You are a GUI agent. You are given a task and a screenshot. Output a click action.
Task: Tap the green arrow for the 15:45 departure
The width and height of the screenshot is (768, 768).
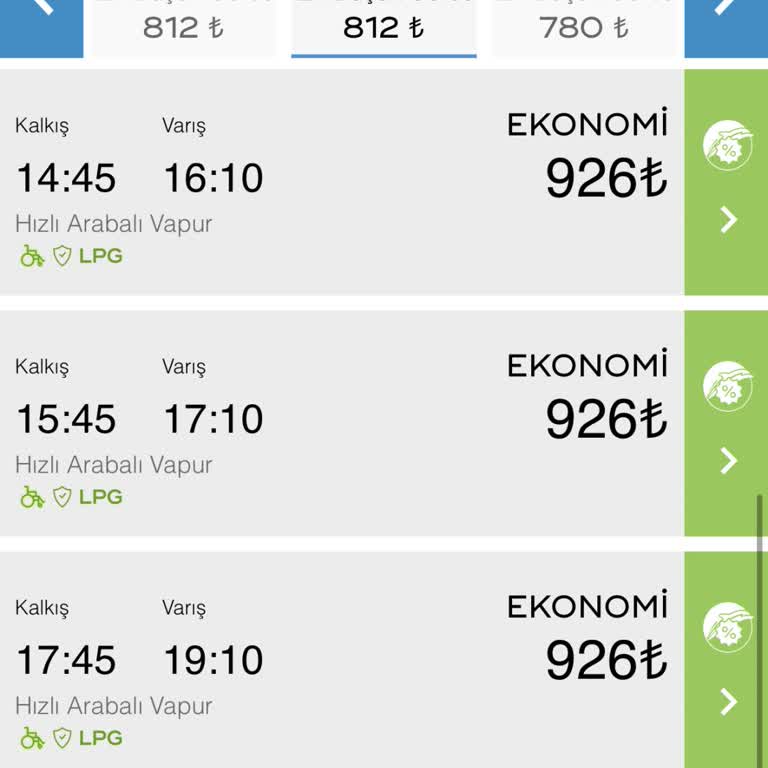727,461
